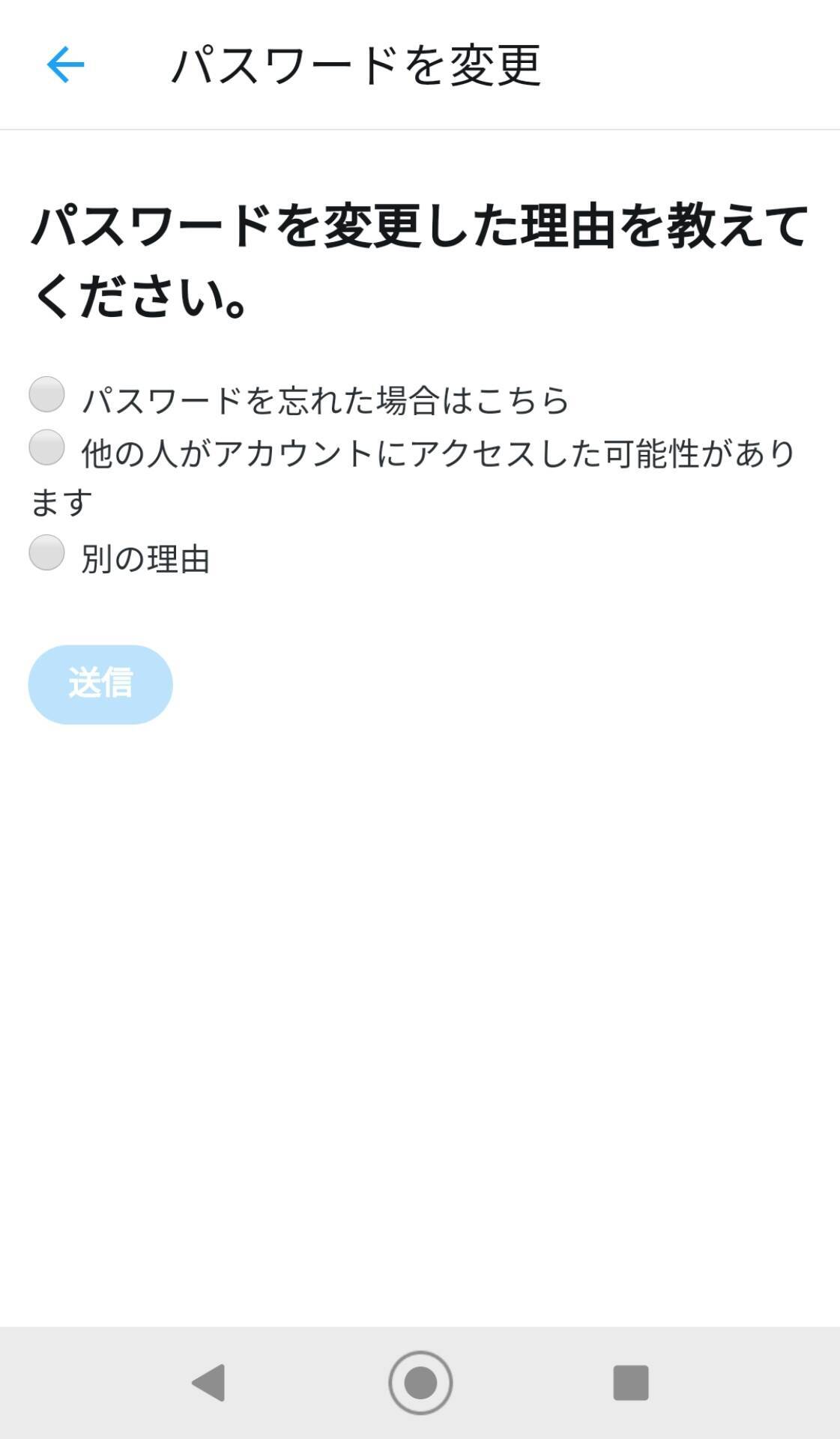Go back using the blue arrow

pyautogui.click(x=65, y=64)
